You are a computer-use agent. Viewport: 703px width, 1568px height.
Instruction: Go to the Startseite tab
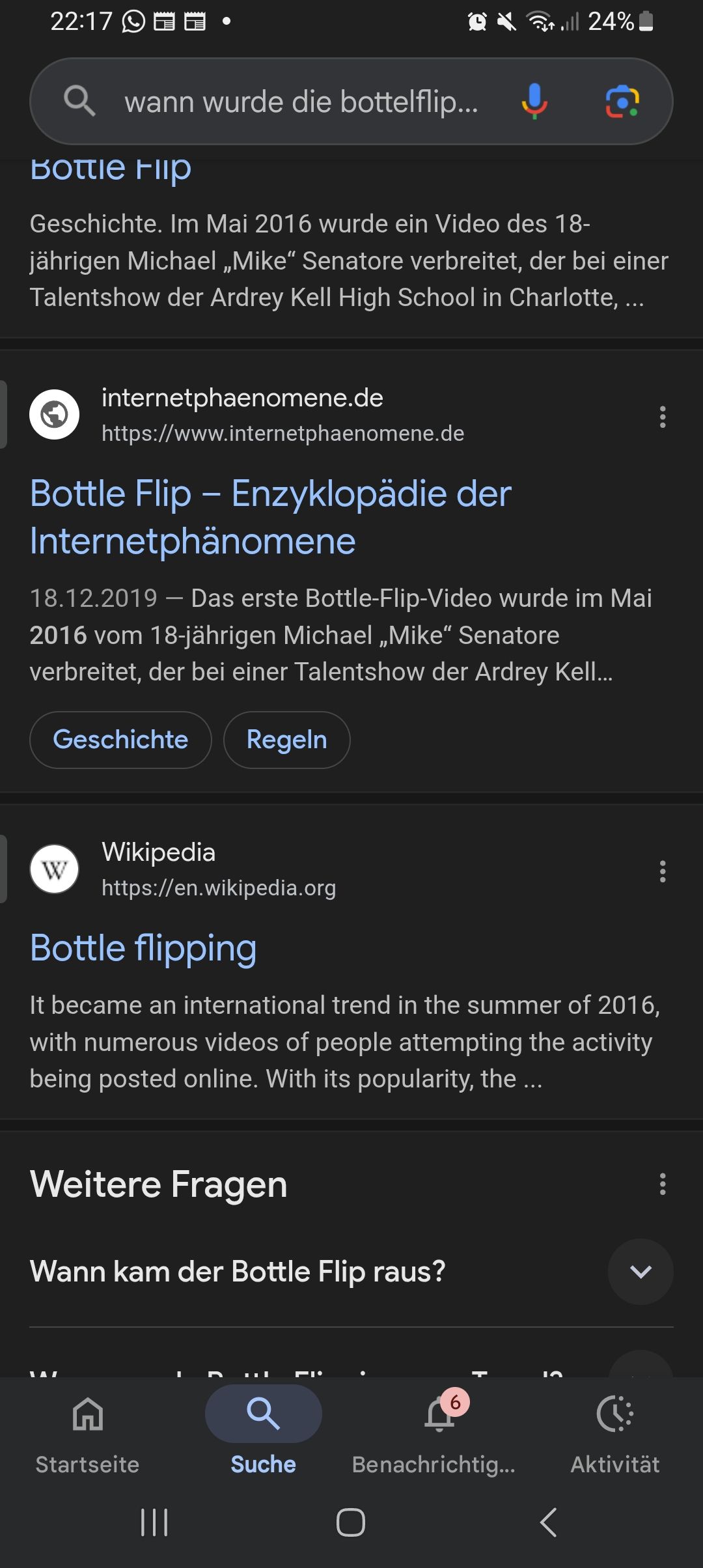(x=87, y=1430)
